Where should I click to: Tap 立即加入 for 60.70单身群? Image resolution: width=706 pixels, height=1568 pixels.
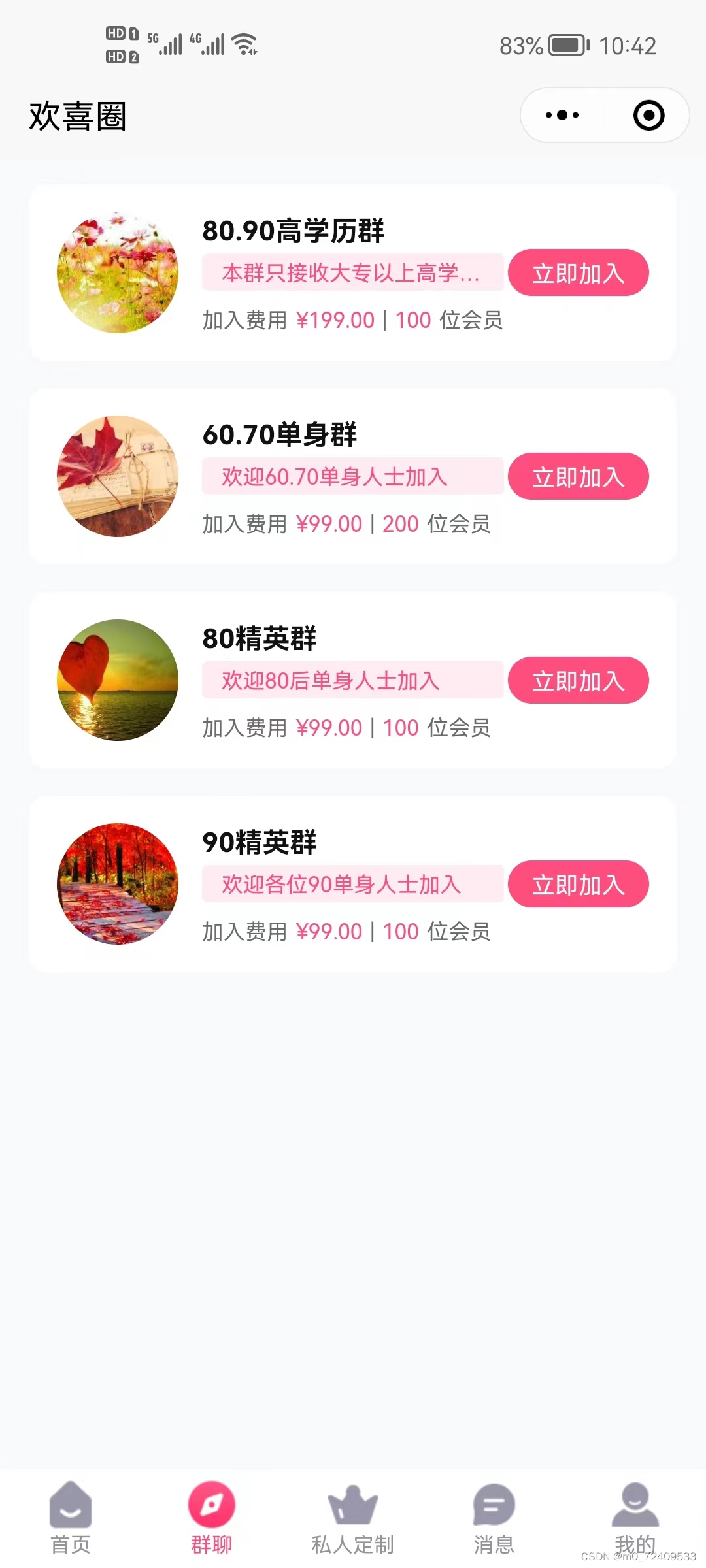click(578, 477)
